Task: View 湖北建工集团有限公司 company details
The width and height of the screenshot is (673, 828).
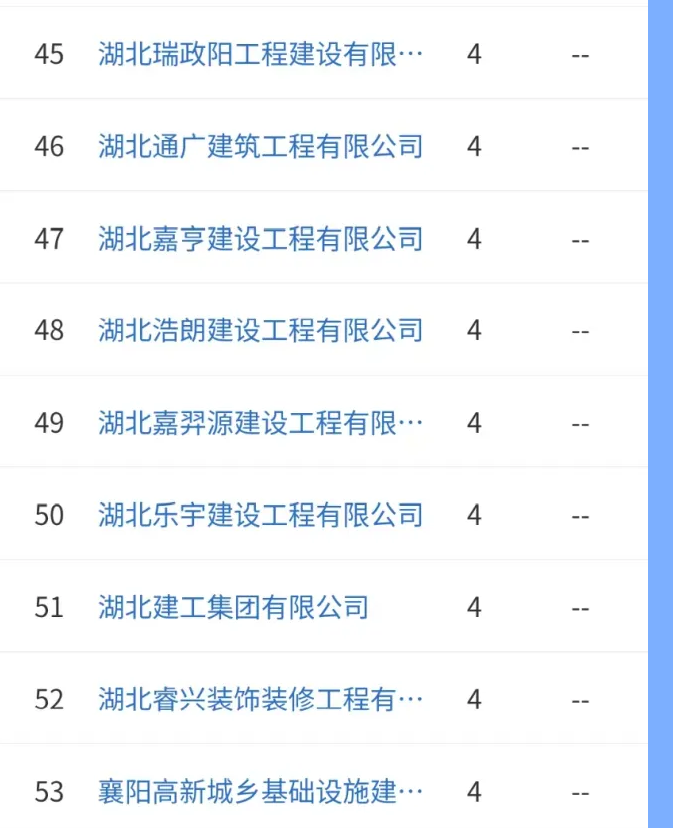Action: [233, 607]
